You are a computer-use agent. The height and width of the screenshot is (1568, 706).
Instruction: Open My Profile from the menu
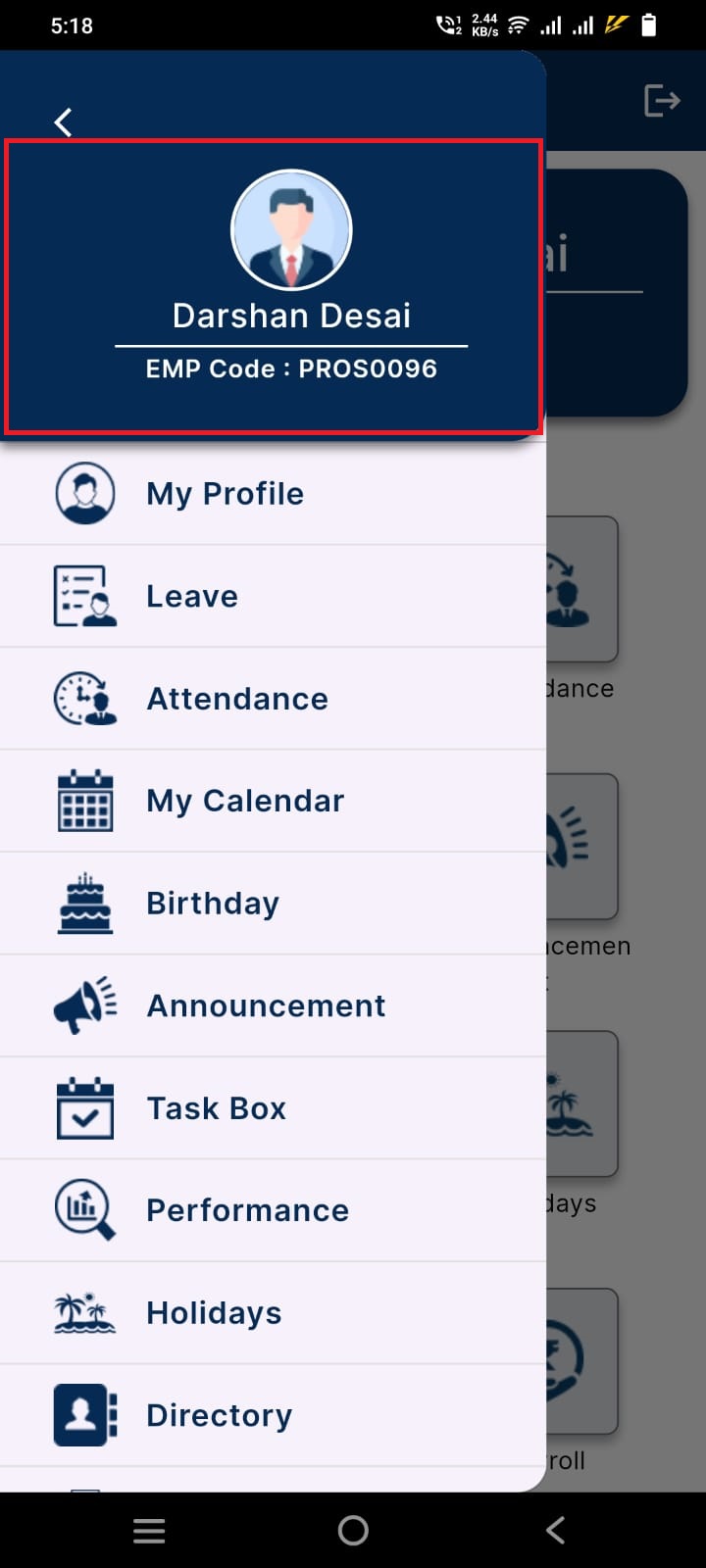pyautogui.click(x=225, y=494)
